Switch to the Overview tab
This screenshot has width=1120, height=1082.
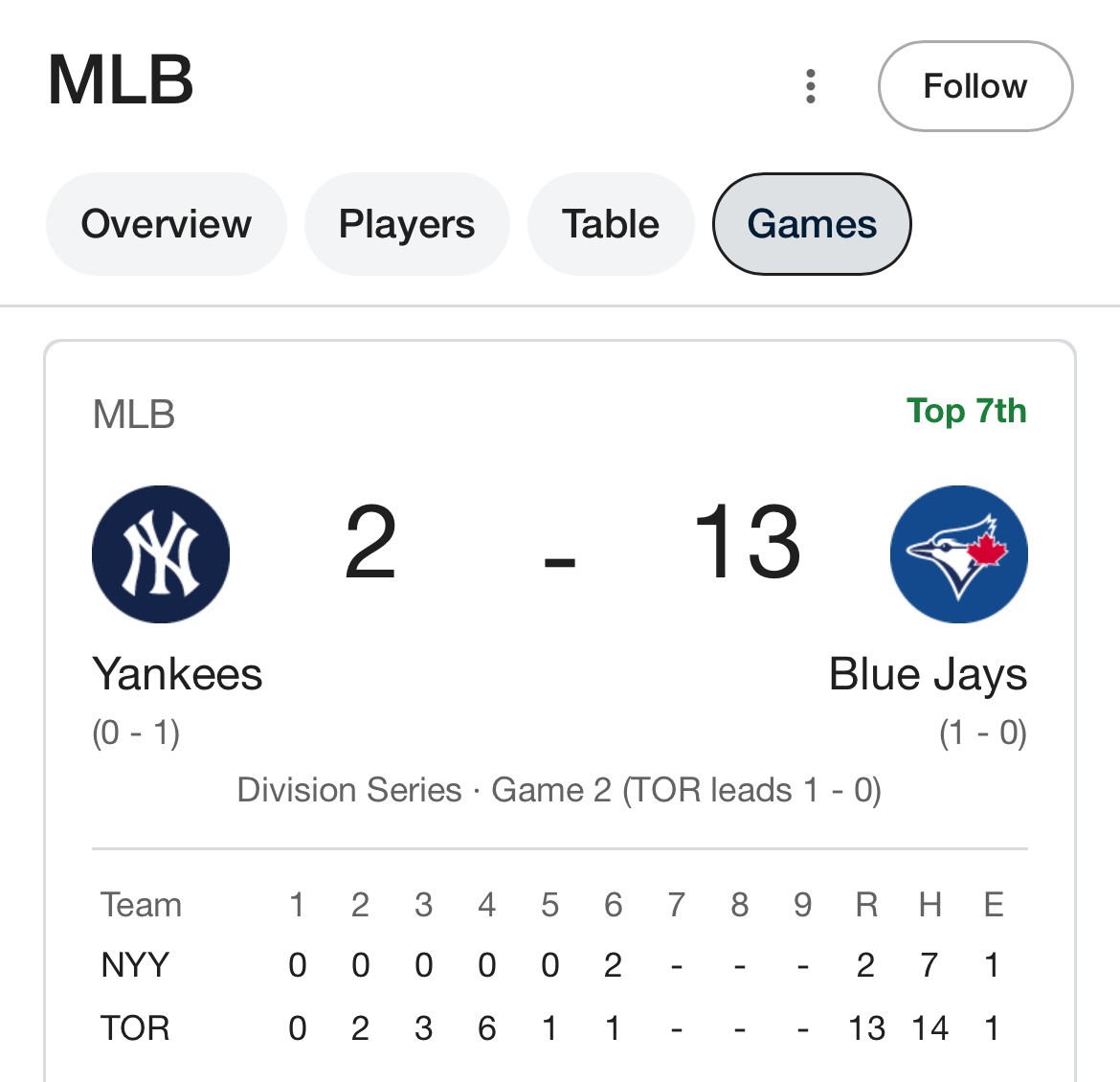point(166,224)
